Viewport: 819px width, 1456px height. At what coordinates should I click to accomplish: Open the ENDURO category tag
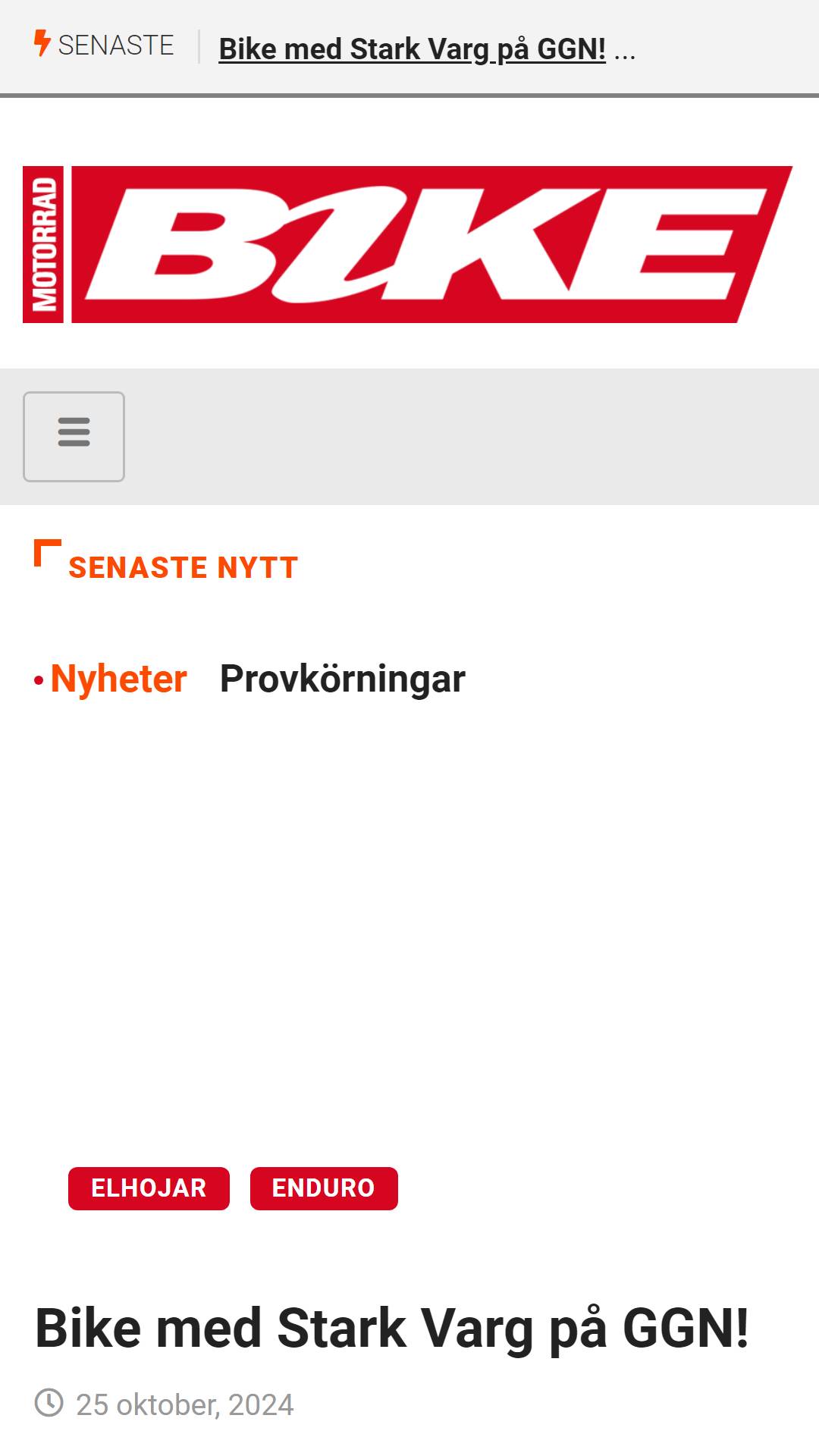(324, 1188)
